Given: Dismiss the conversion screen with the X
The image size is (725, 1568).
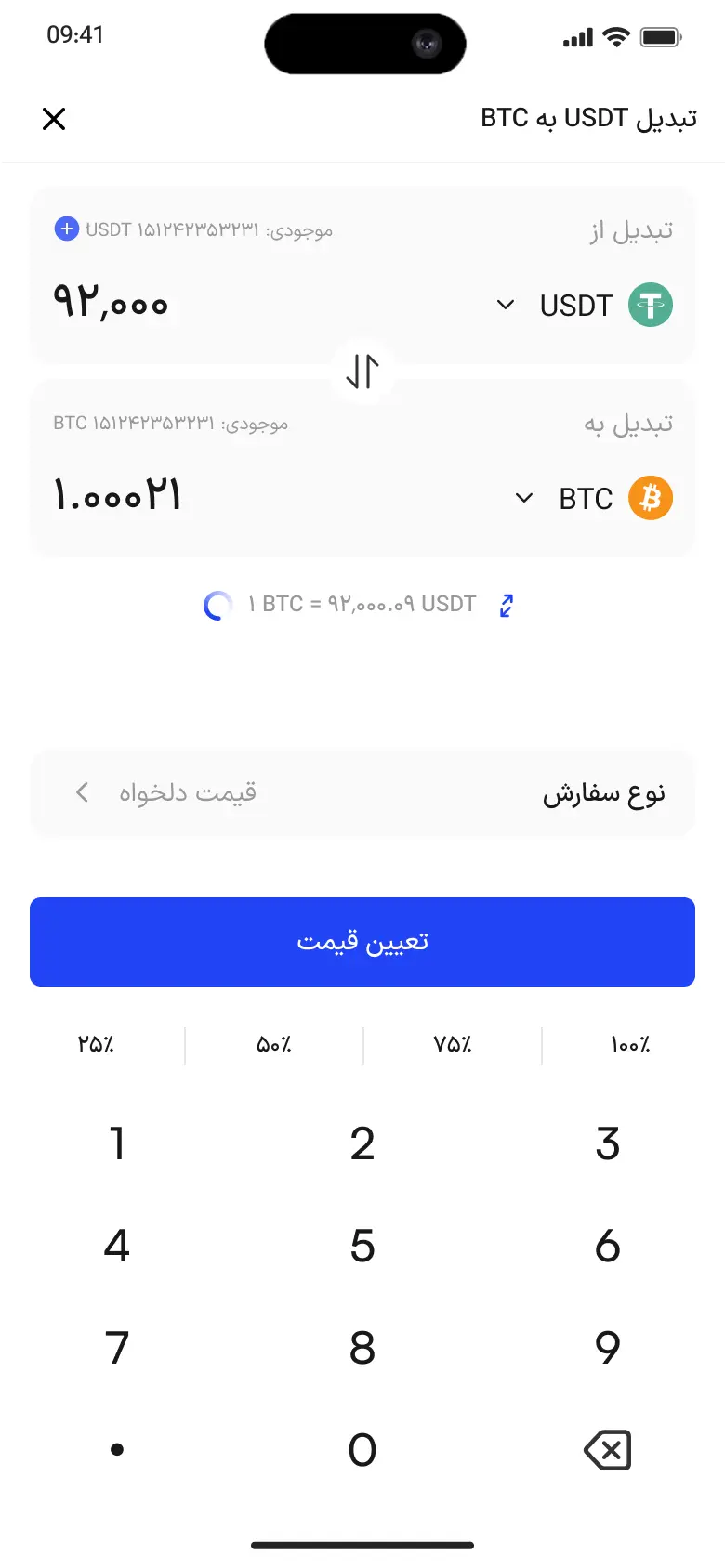Looking at the screenshot, I should coord(54,119).
